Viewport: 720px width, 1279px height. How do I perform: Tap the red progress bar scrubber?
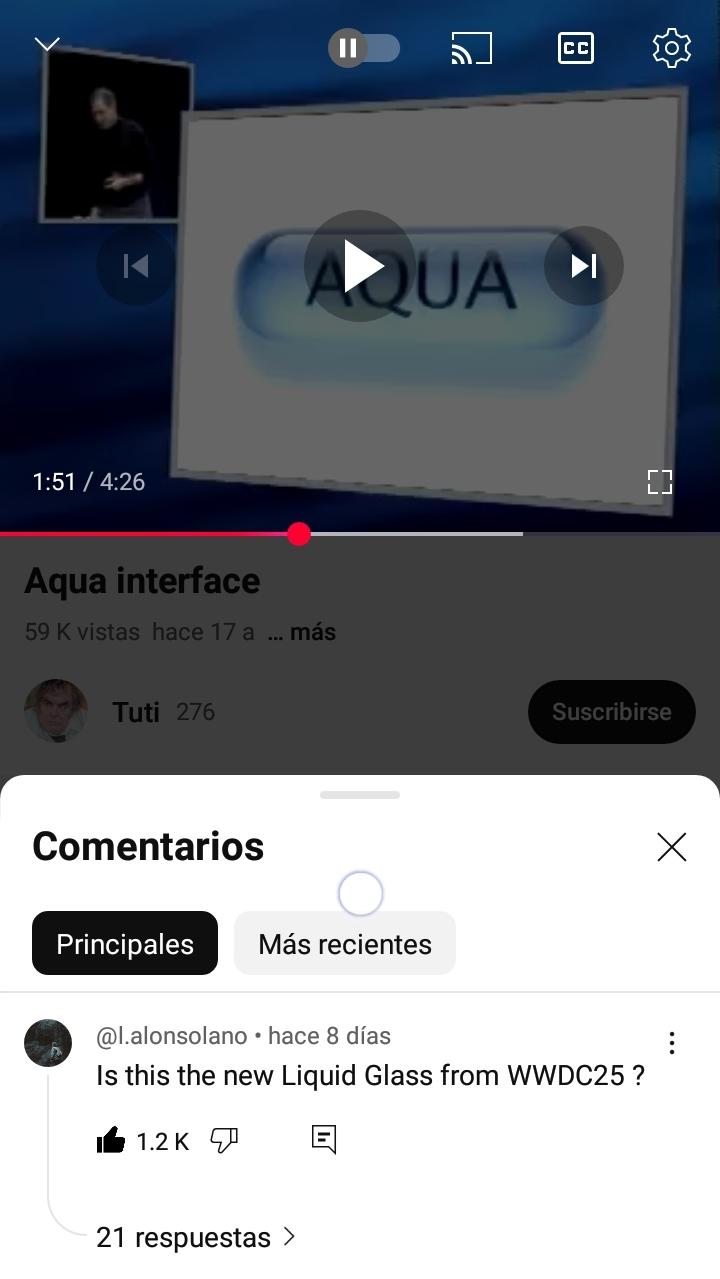(299, 534)
